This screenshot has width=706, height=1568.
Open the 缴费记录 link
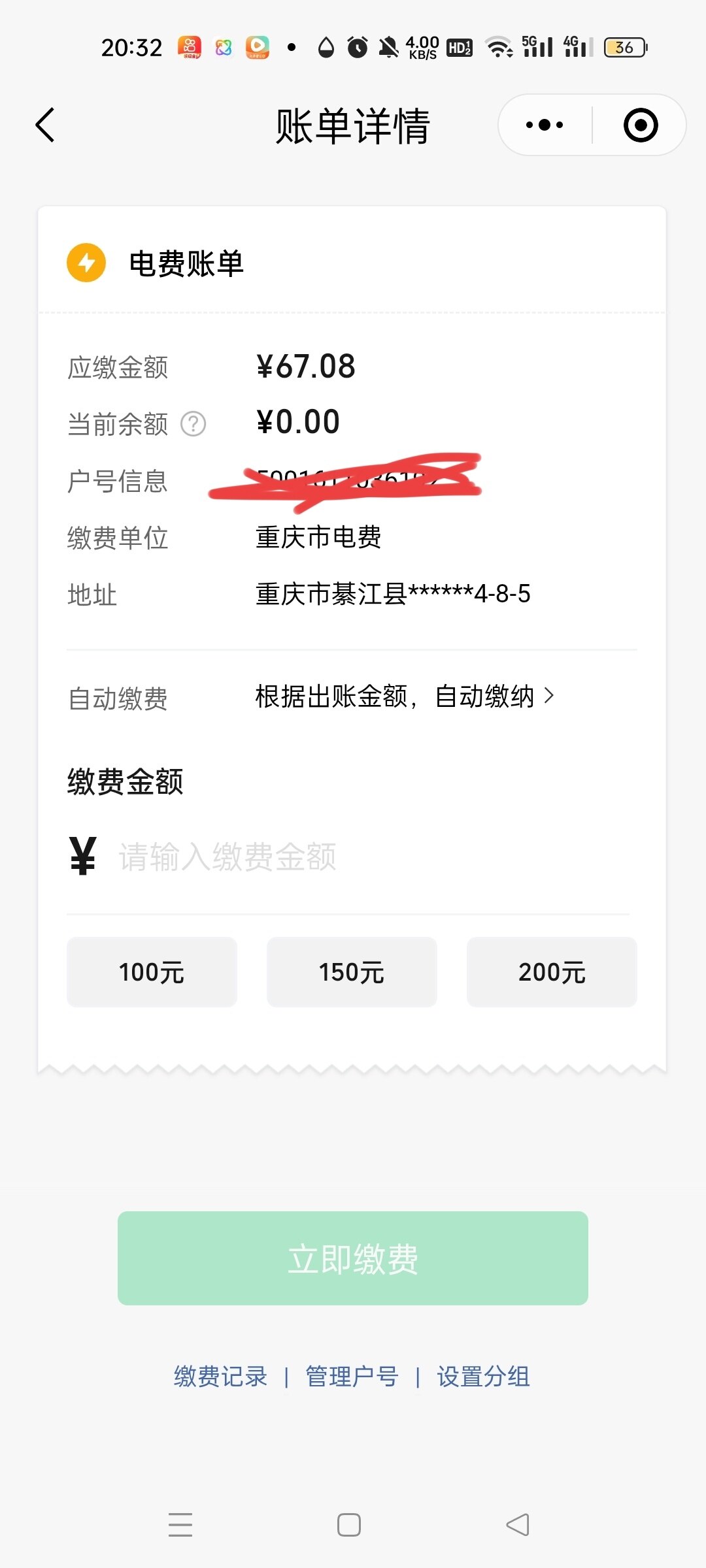220,1377
